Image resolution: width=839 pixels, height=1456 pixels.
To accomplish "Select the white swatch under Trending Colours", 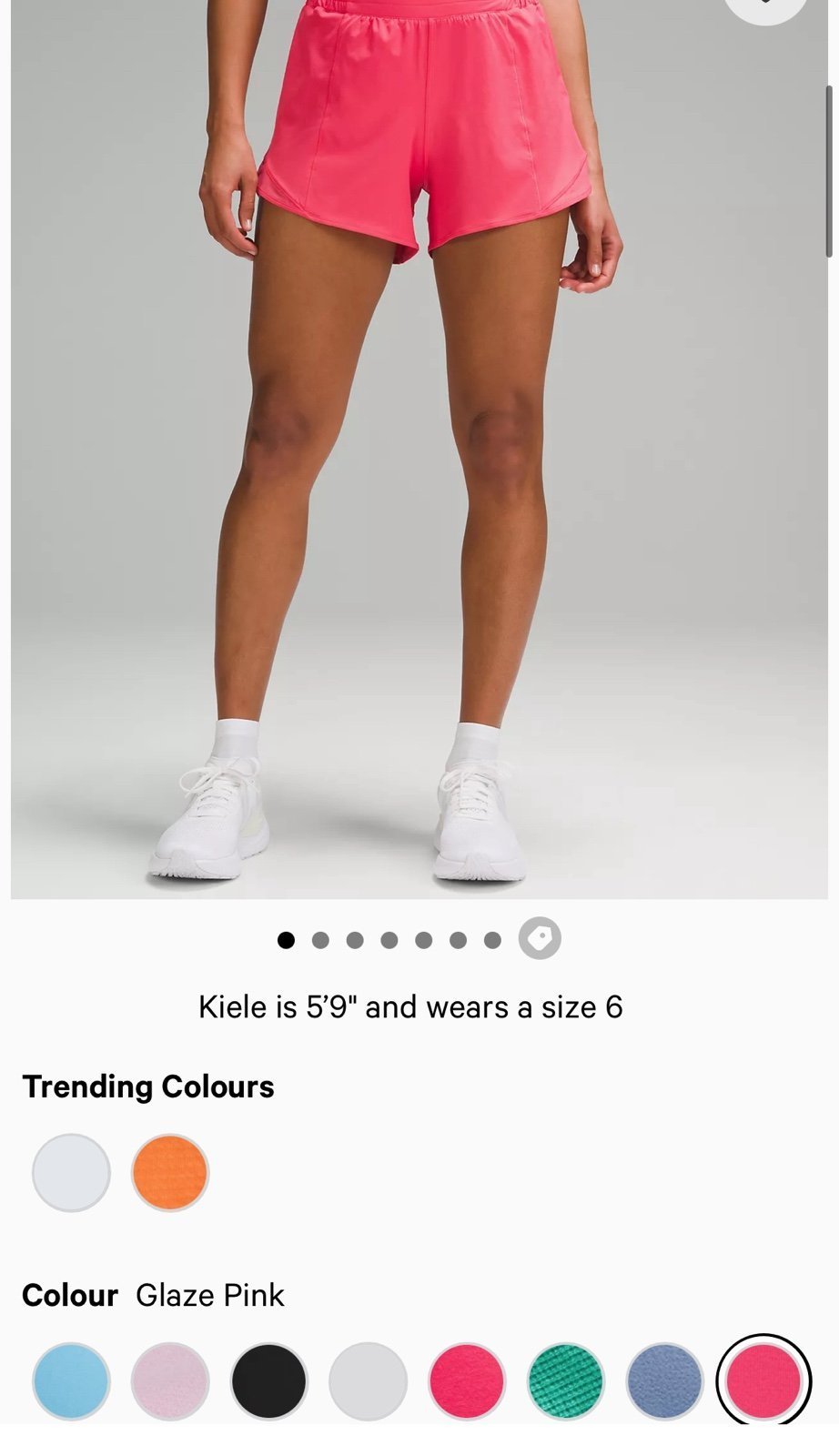I will tap(71, 1172).
